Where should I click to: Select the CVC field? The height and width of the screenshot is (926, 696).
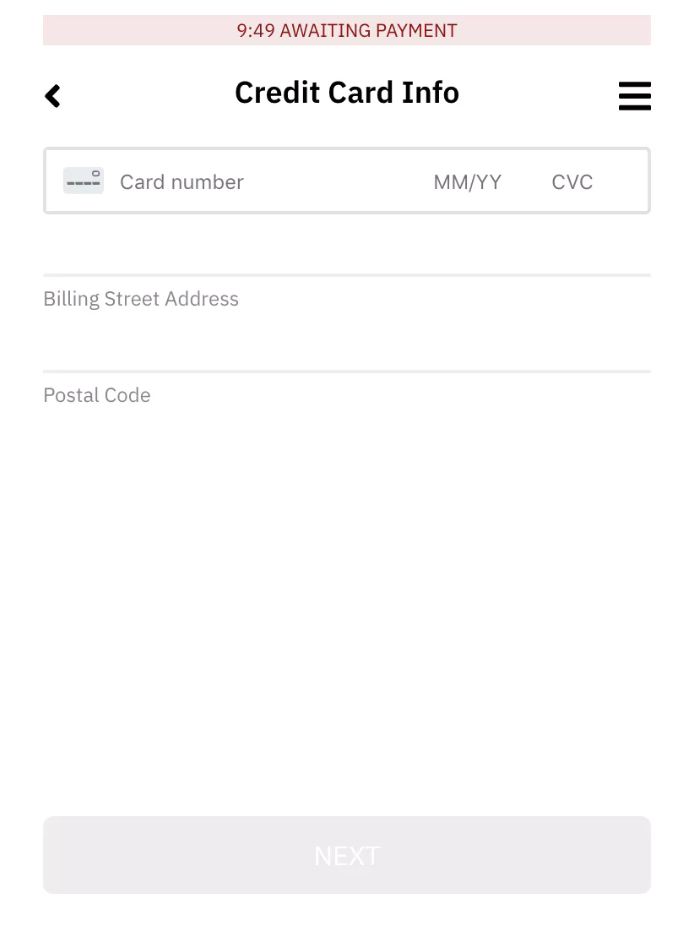(572, 182)
